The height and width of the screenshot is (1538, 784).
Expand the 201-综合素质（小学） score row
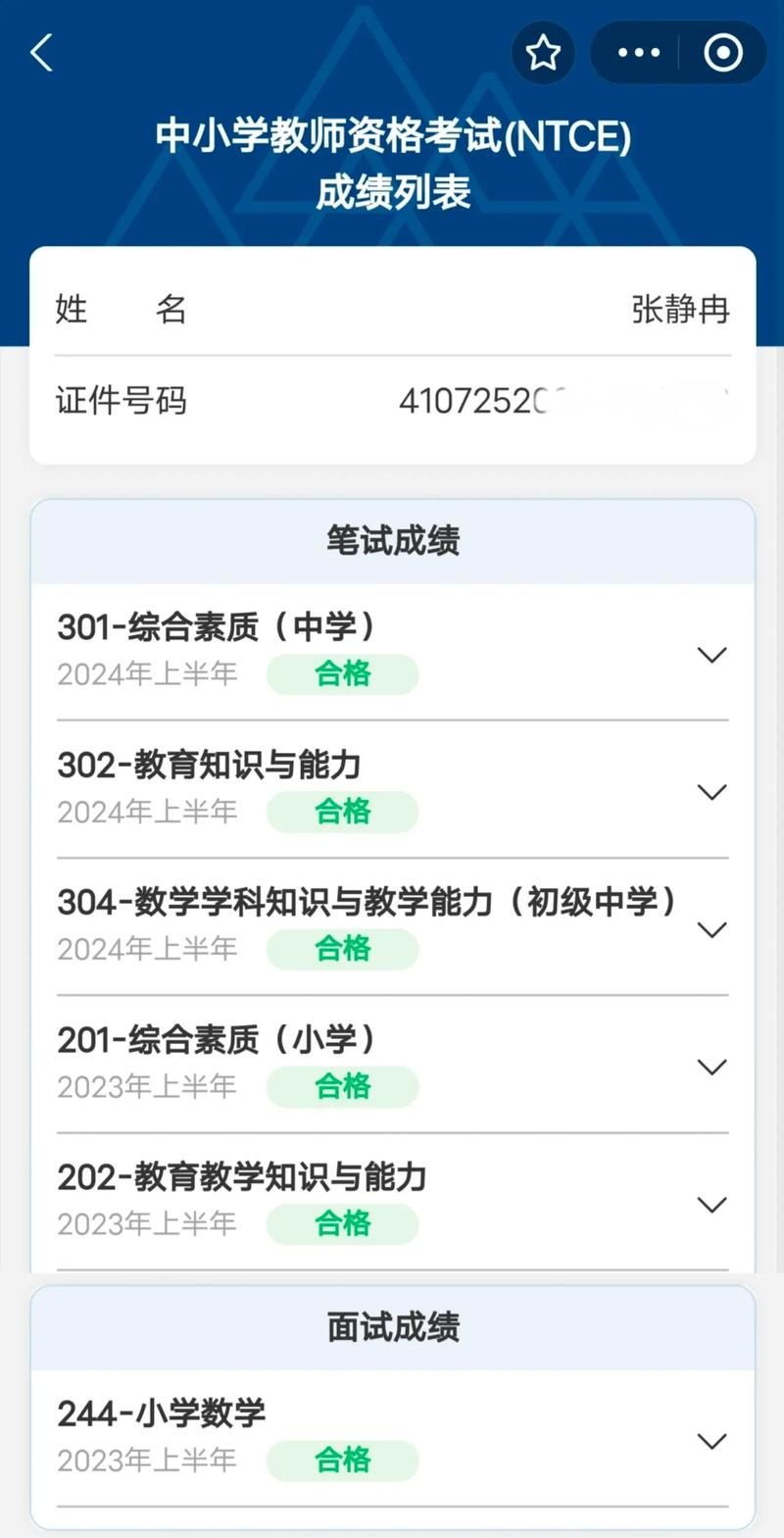(x=711, y=1067)
